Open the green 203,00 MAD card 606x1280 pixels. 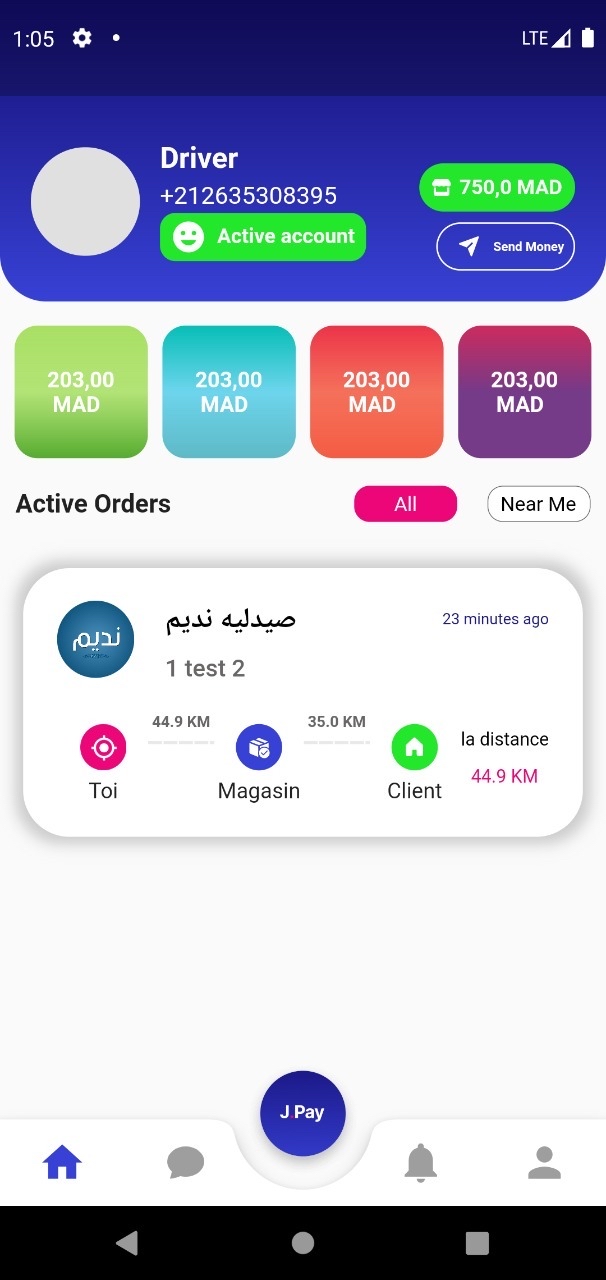coord(81,392)
